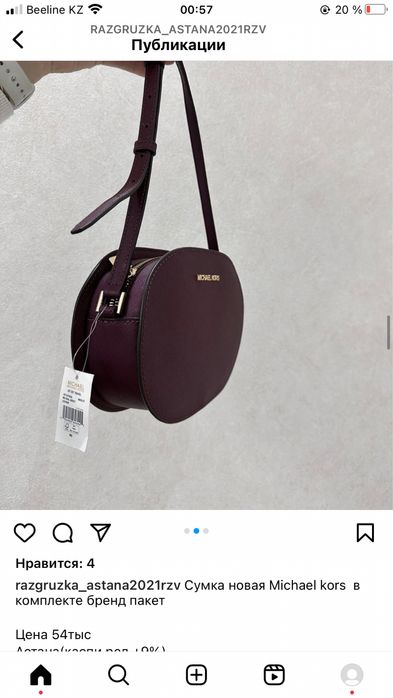View who liked: Нравится: 4
The image size is (393, 698).
55,564
